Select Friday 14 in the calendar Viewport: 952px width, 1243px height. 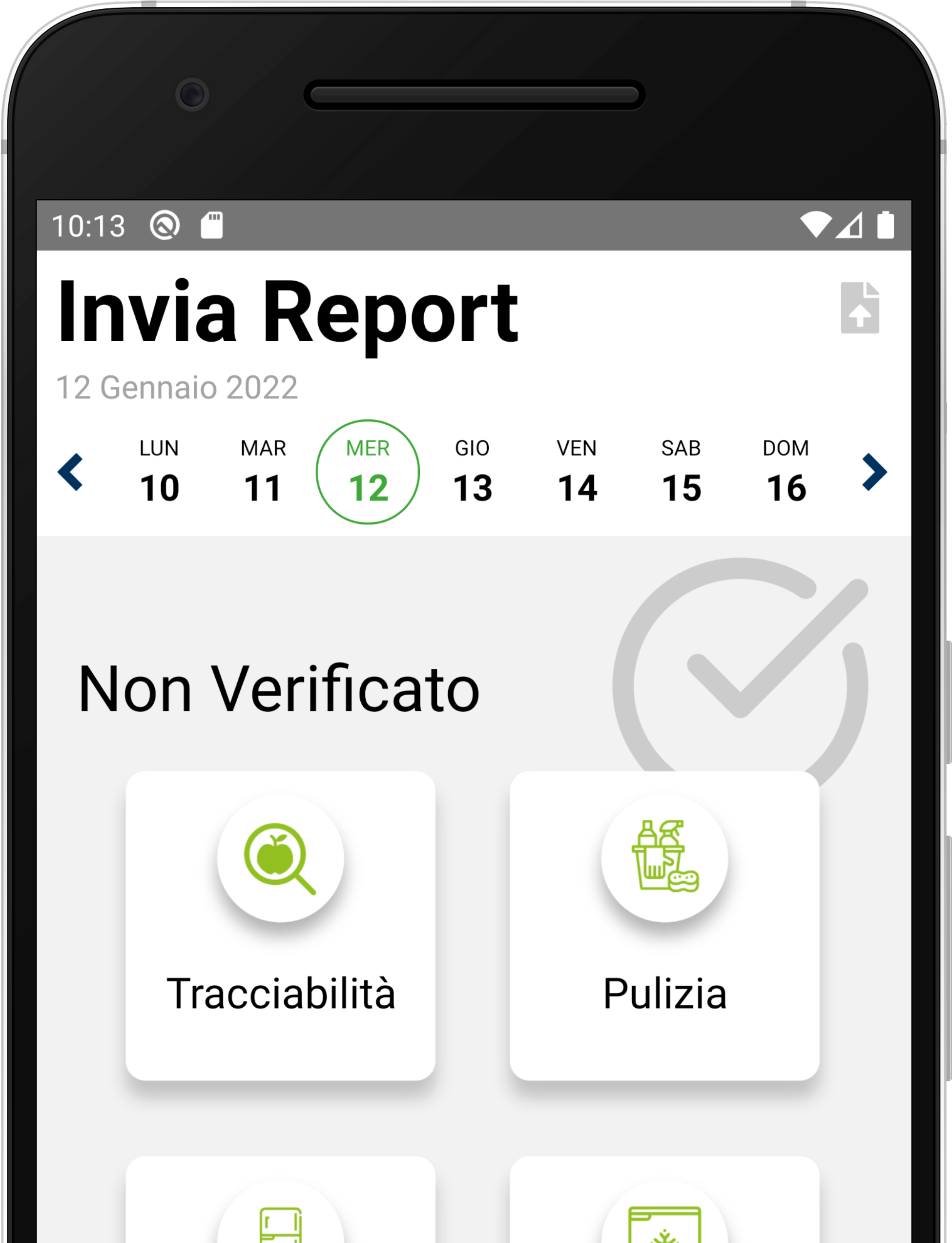(x=577, y=472)
